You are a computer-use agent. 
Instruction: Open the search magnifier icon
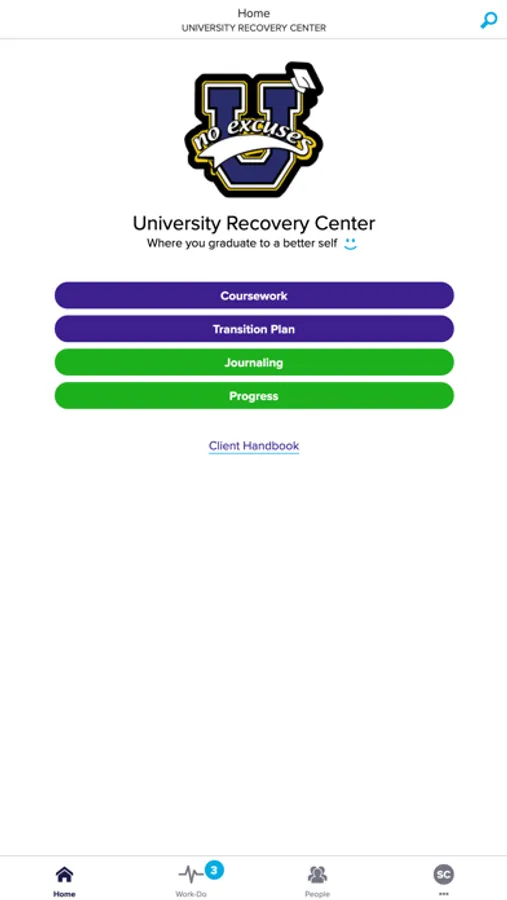tap(488, 21)
